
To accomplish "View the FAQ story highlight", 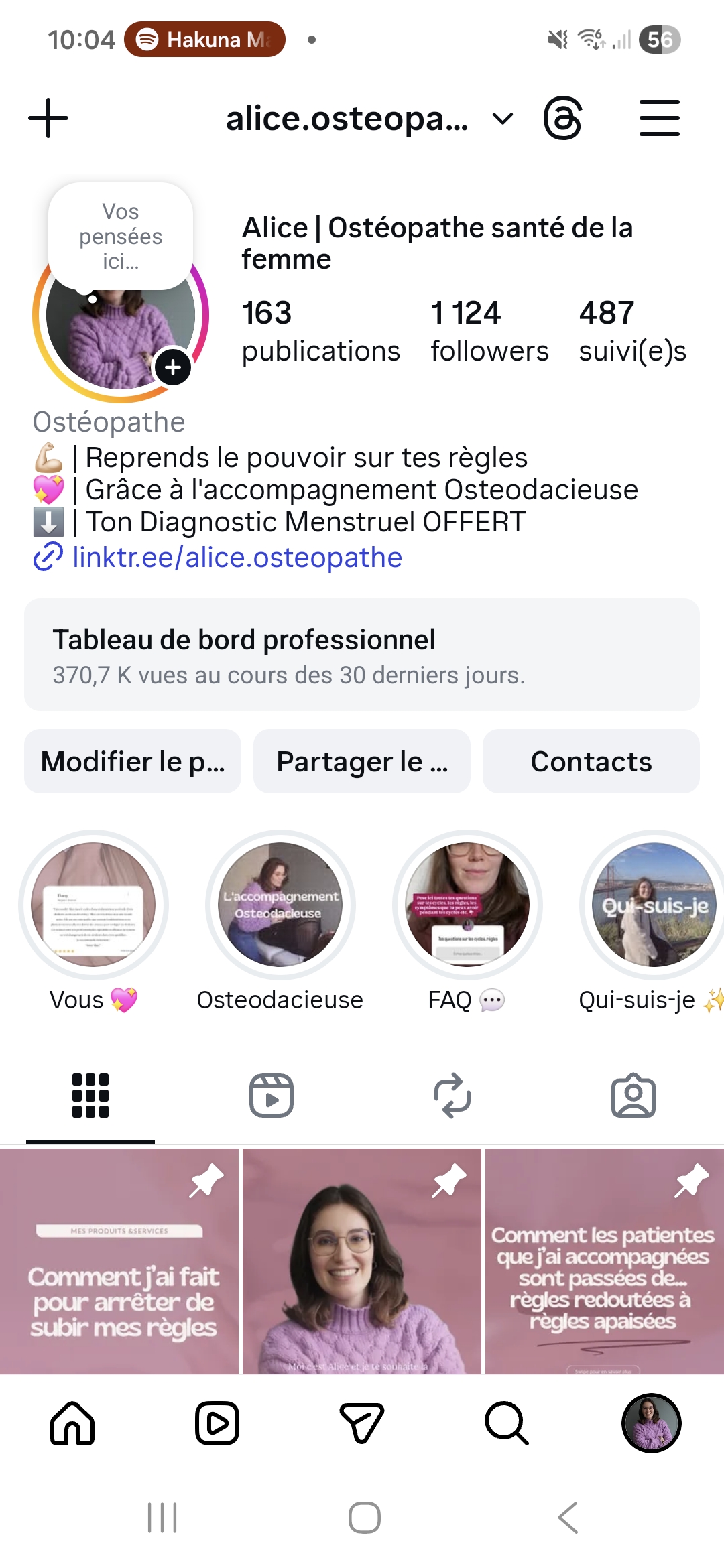I will [x=467, y=905].
